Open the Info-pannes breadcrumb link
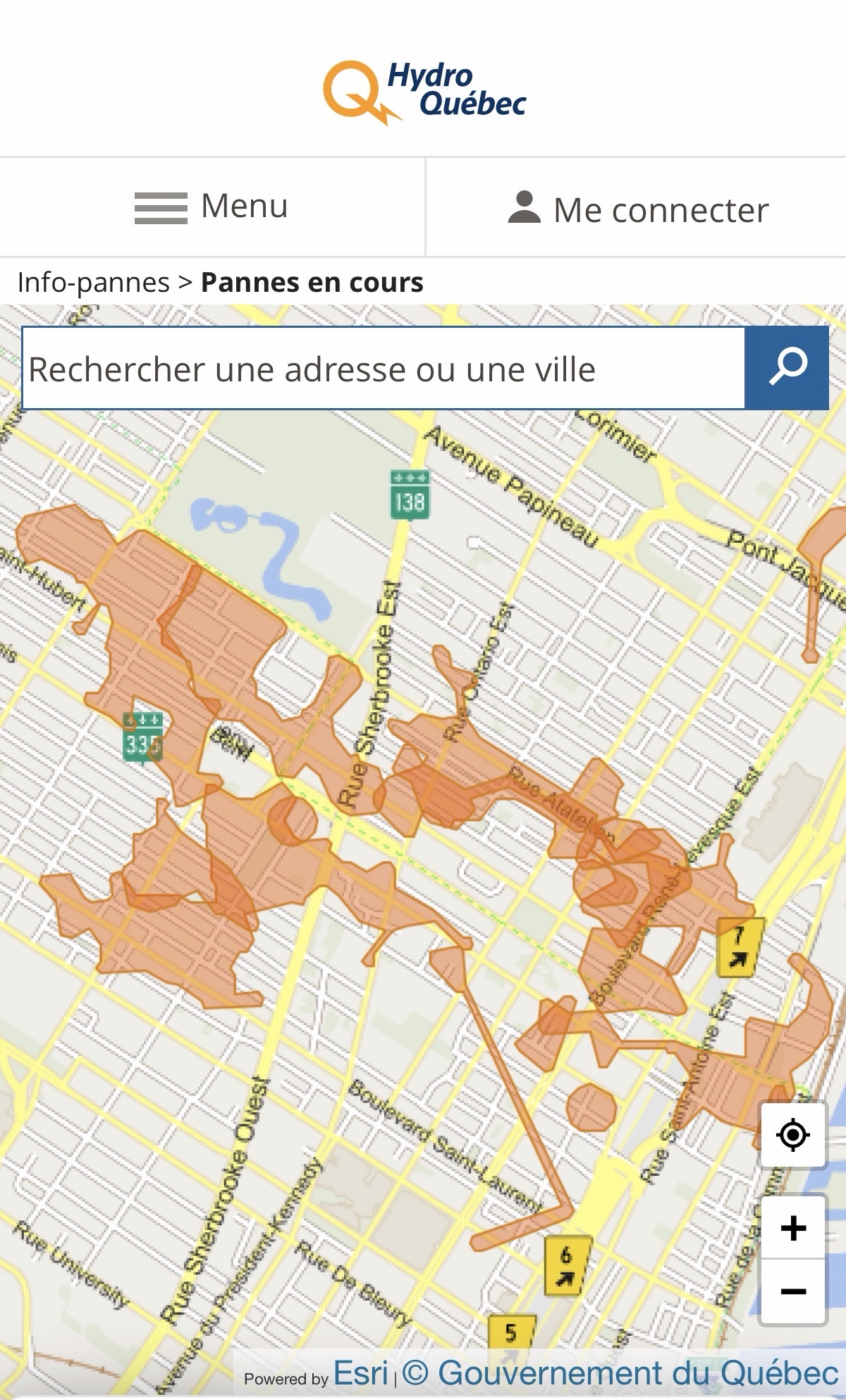 (93, 282)
